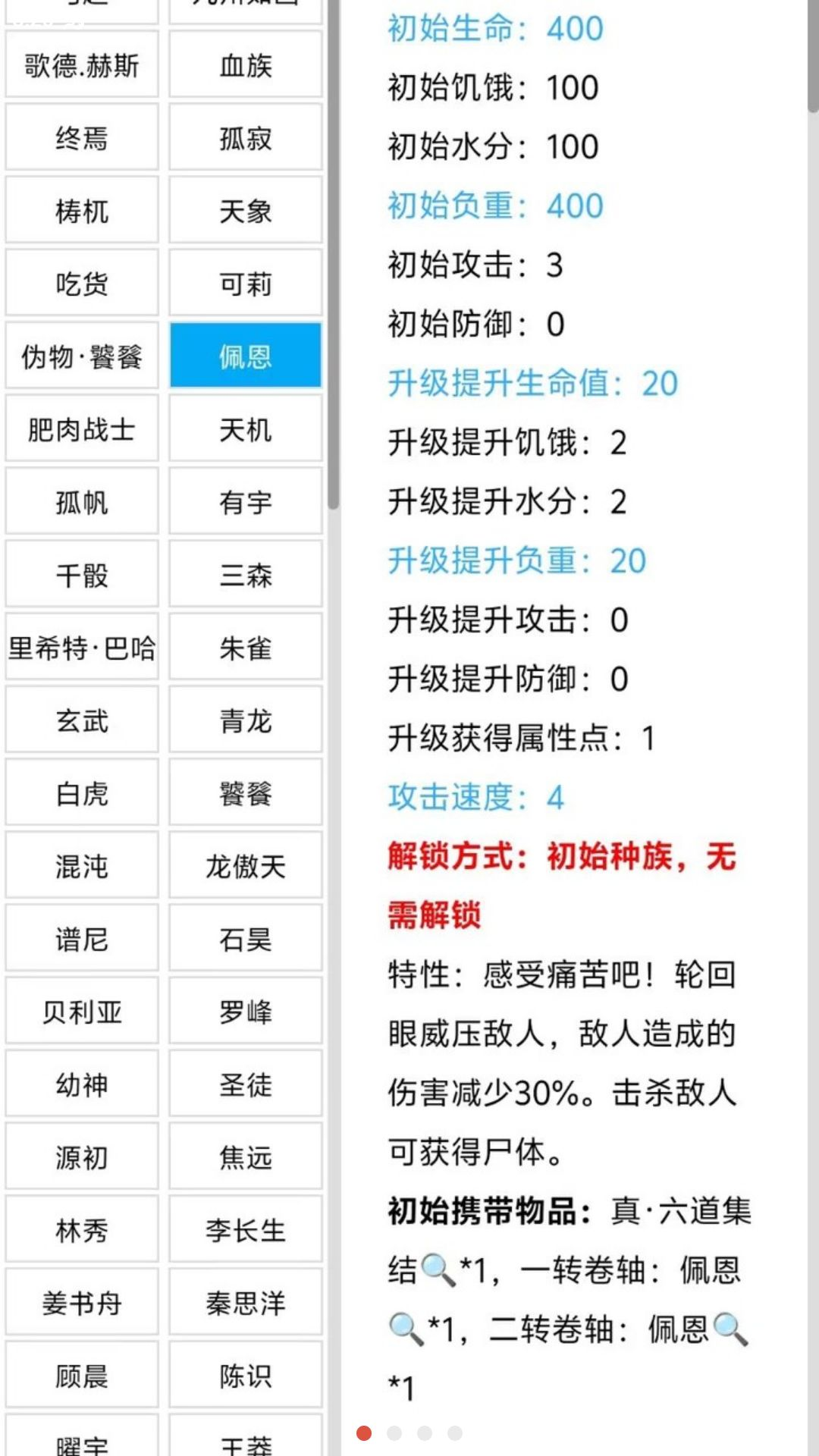Open details for 终焉
This screenshot has width=819, height=1456.
click(x=82, y=138)
